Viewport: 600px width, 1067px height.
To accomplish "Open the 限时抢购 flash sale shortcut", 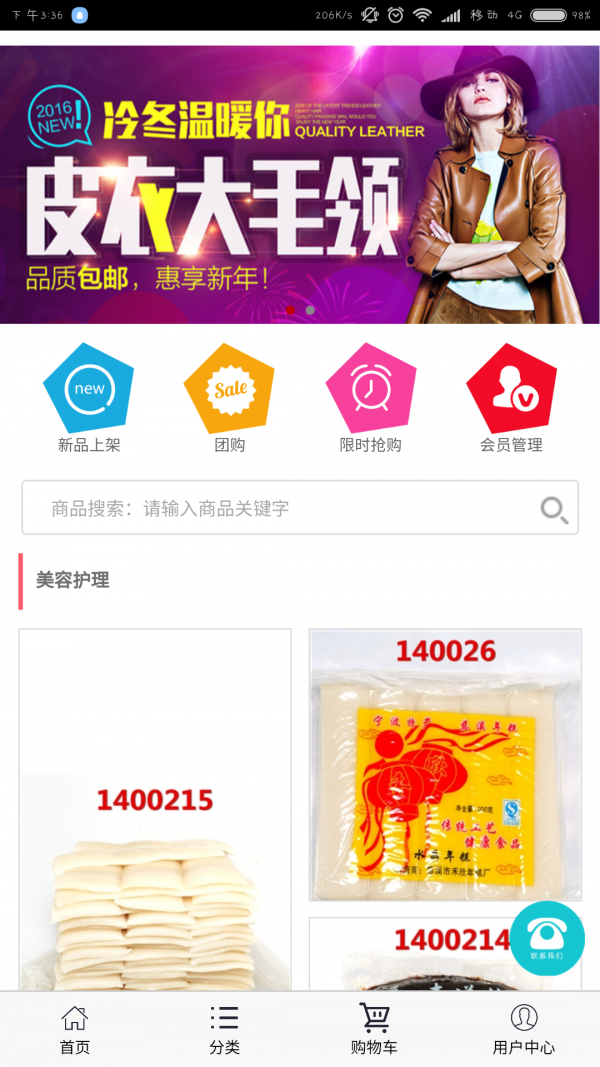I will (371, 398).
